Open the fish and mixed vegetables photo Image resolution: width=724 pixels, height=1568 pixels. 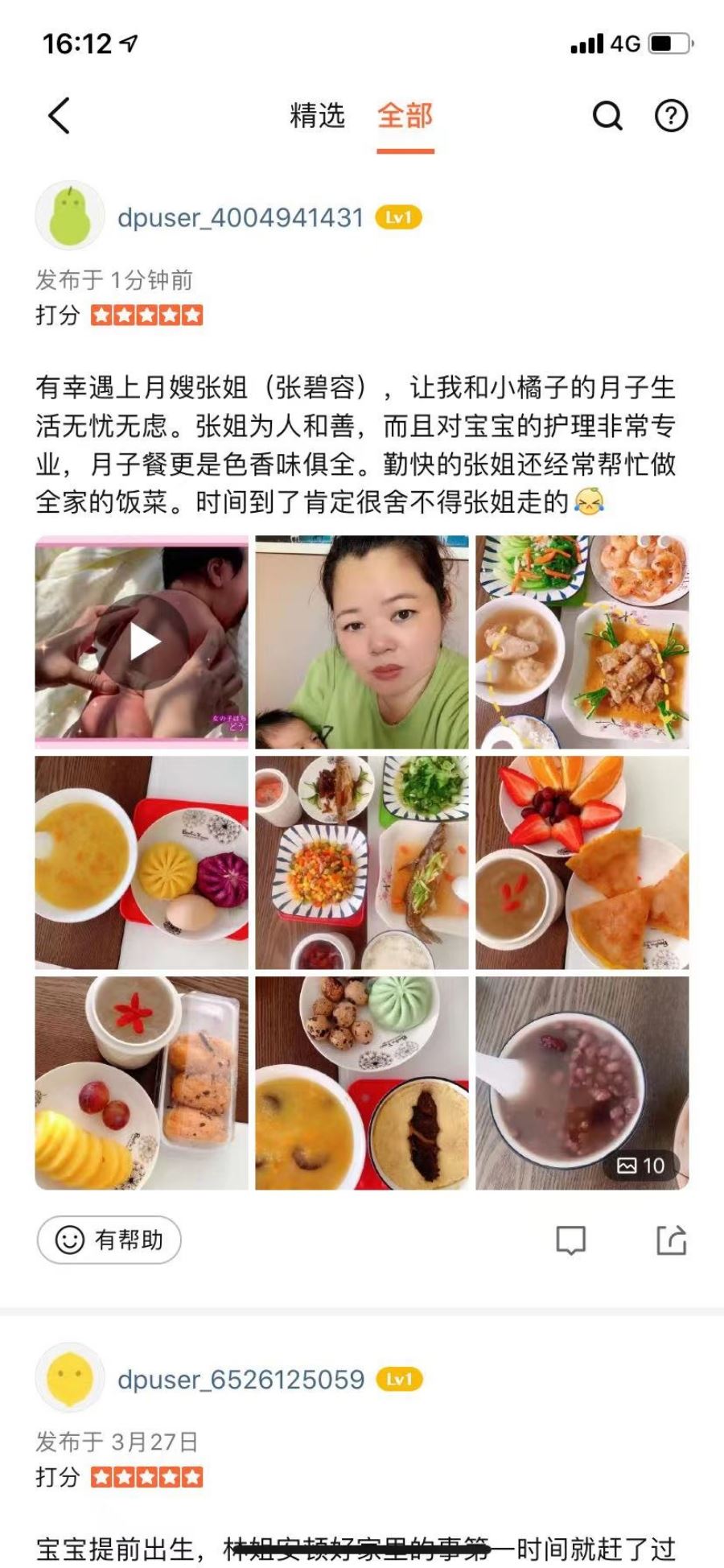[x=361, y=862]
